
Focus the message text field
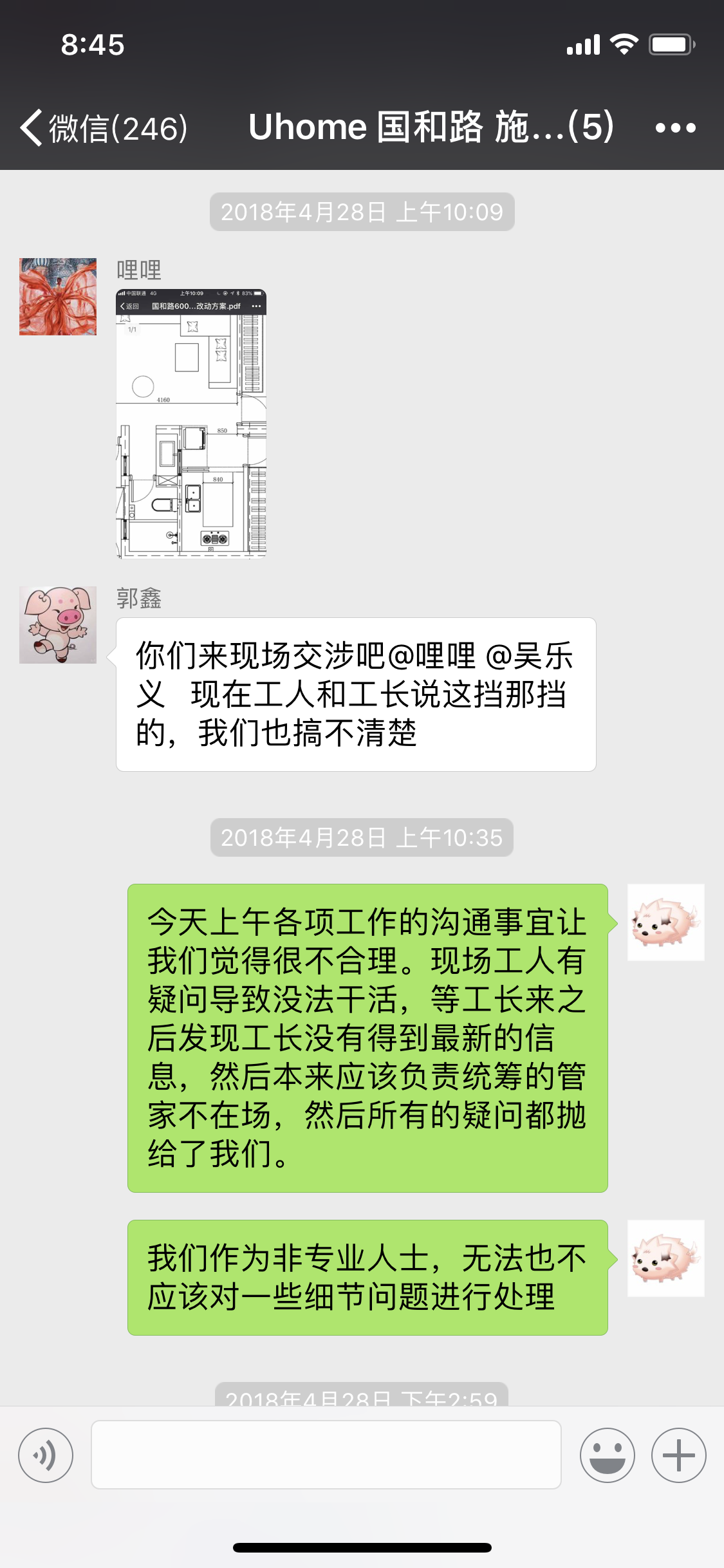326,1455
